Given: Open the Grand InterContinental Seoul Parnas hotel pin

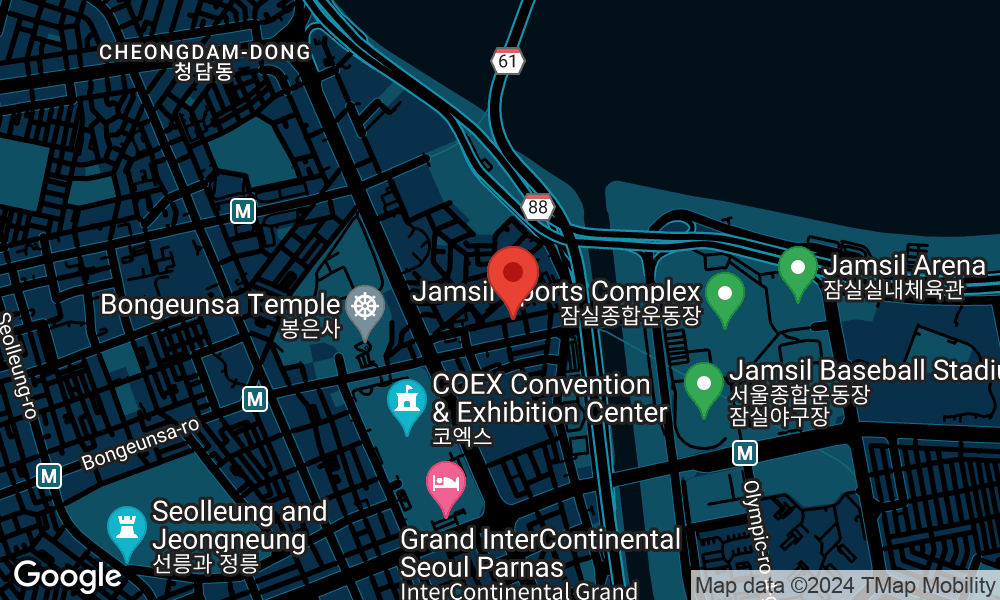Looking at the screenshot, I should coord(446,484).
